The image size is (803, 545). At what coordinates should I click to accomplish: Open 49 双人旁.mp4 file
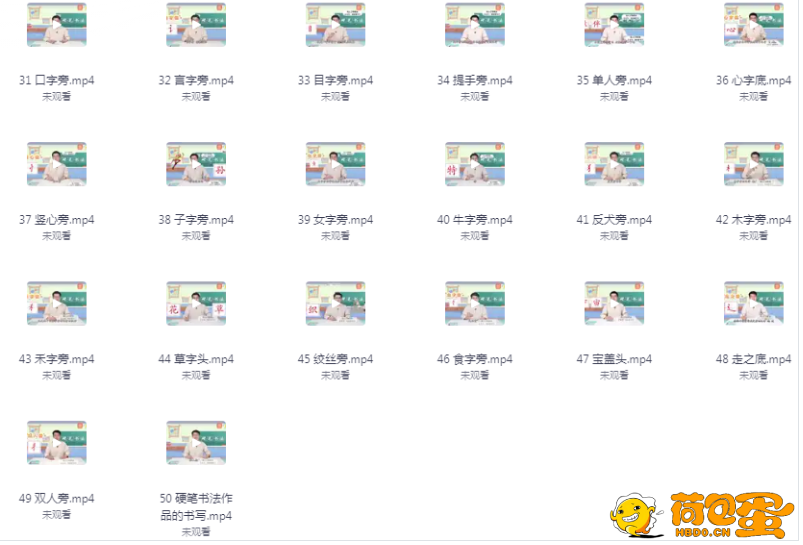point(56,443)
